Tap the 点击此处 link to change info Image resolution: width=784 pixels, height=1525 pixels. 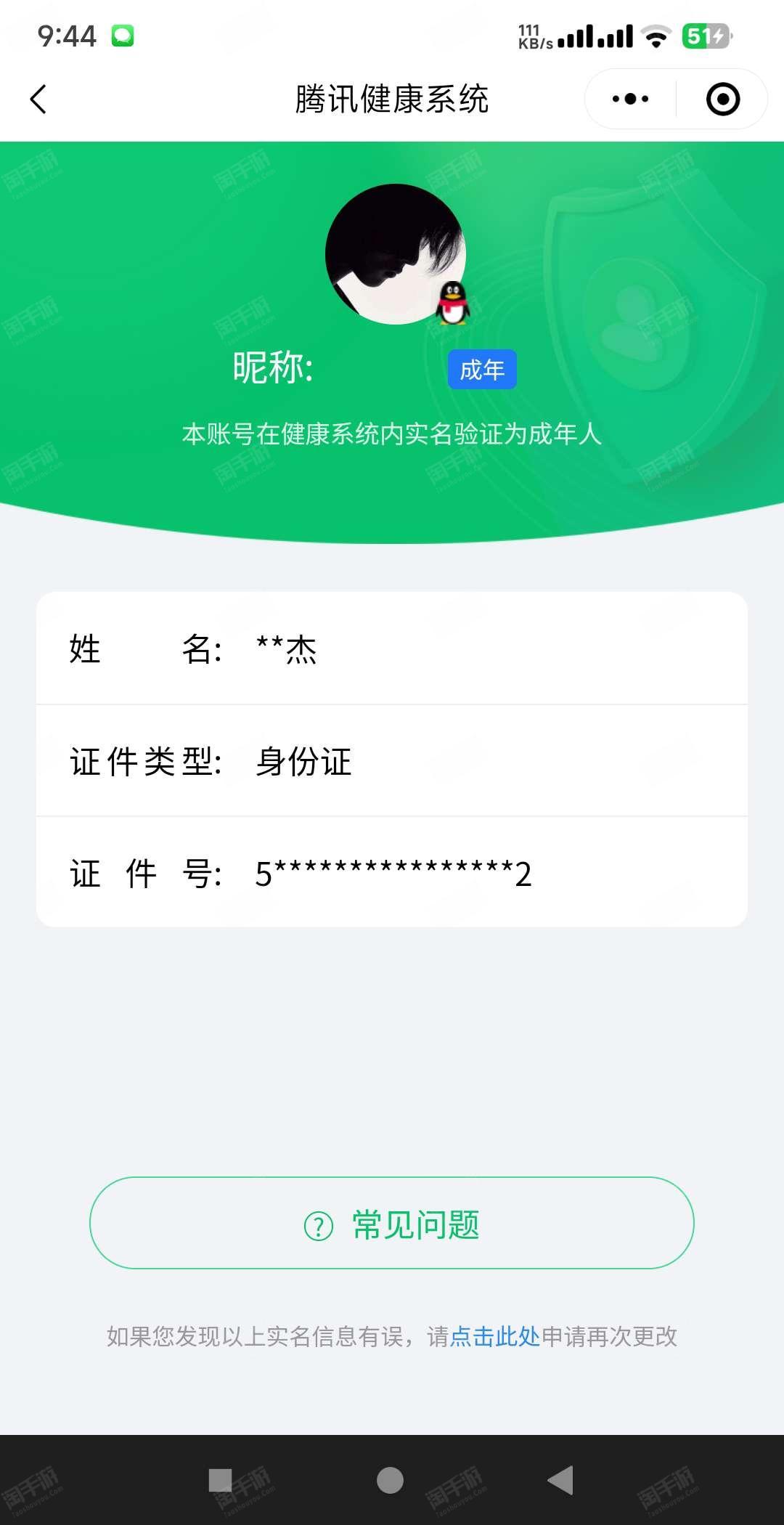click(495, 1336)
